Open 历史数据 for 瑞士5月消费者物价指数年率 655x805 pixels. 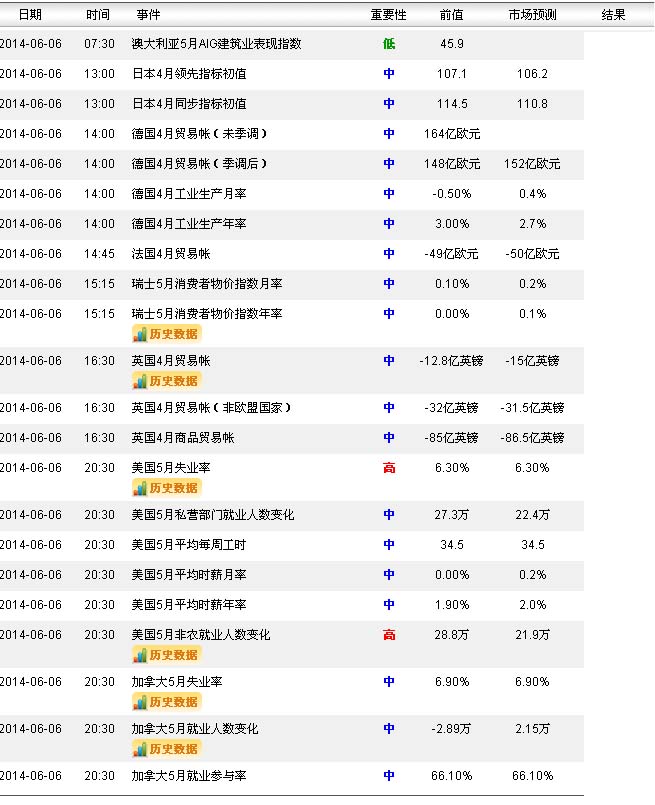pos(166,334)
